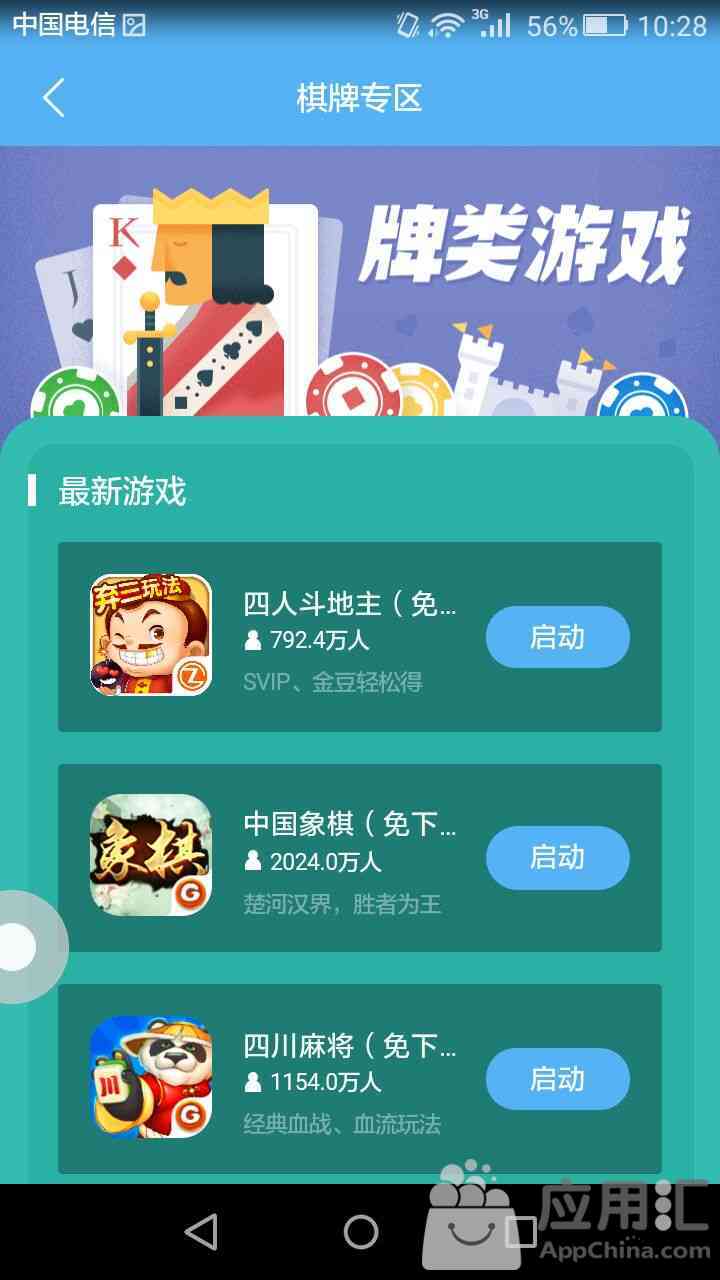
Task: Open the 四人斗地主 game card
Action: [x=350, y=638]
